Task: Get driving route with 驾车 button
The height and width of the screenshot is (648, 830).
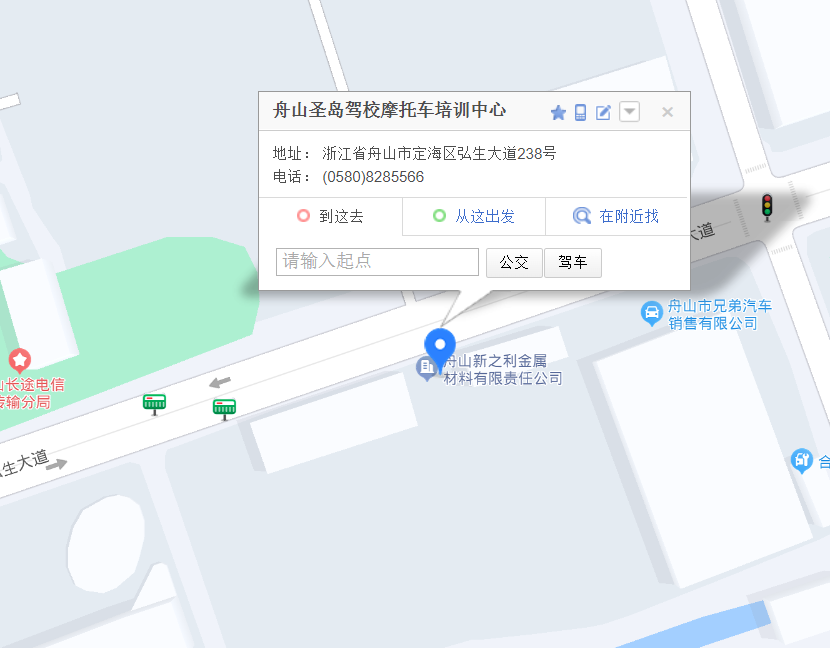Action: [x=573, y=262]
